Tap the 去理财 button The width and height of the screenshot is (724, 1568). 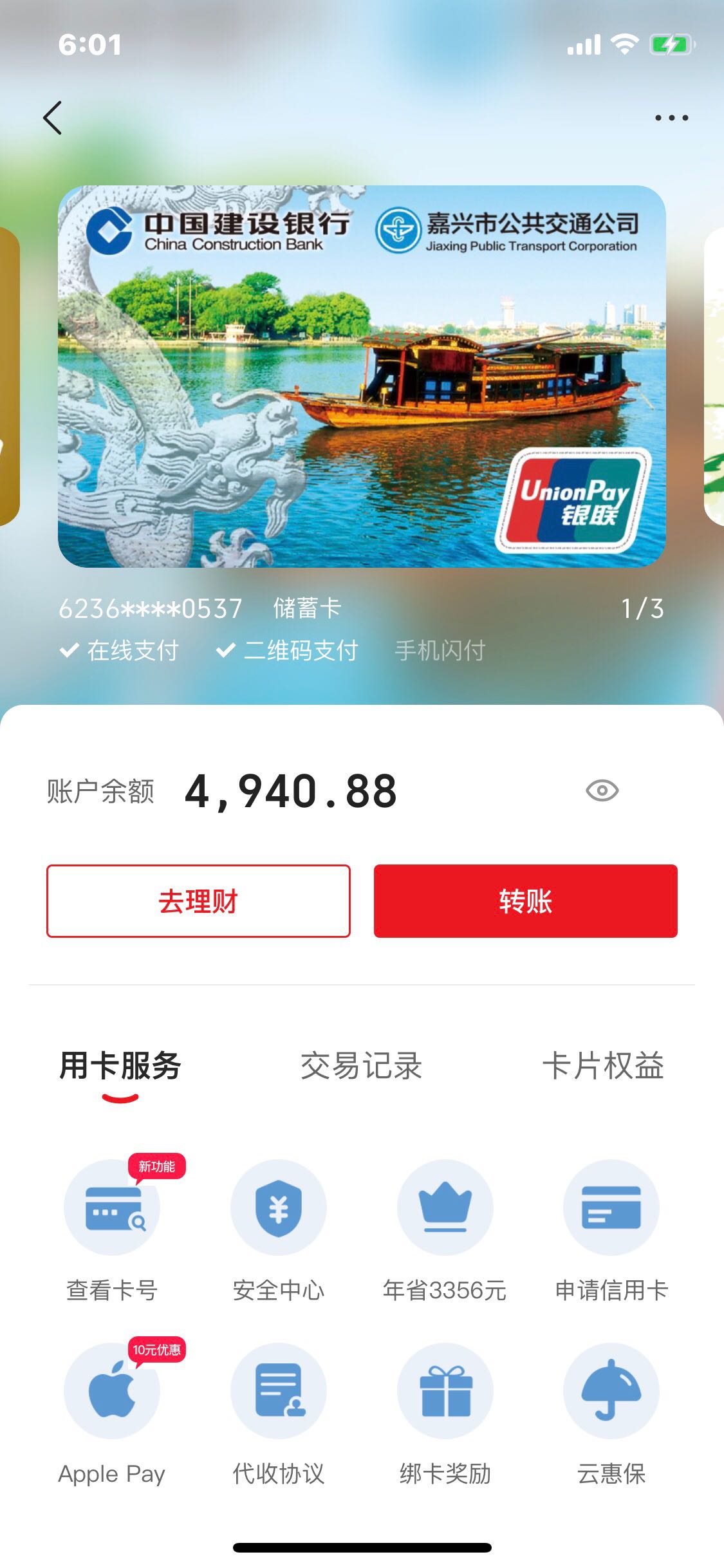pyautogui.click(x=198, y=901)
